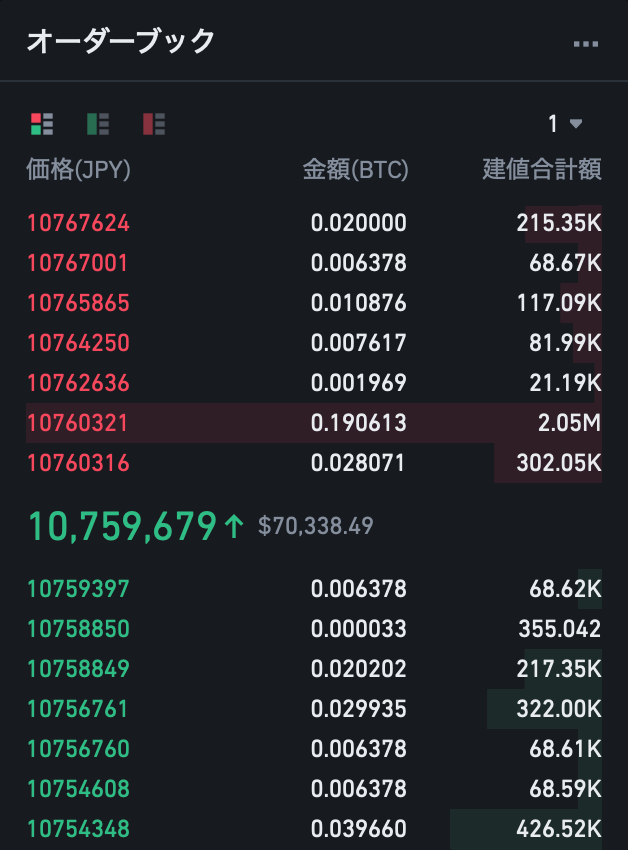This screenshot has width=628, height=850.
Task: Select the bid price 10754348
Action: [79, 829]
